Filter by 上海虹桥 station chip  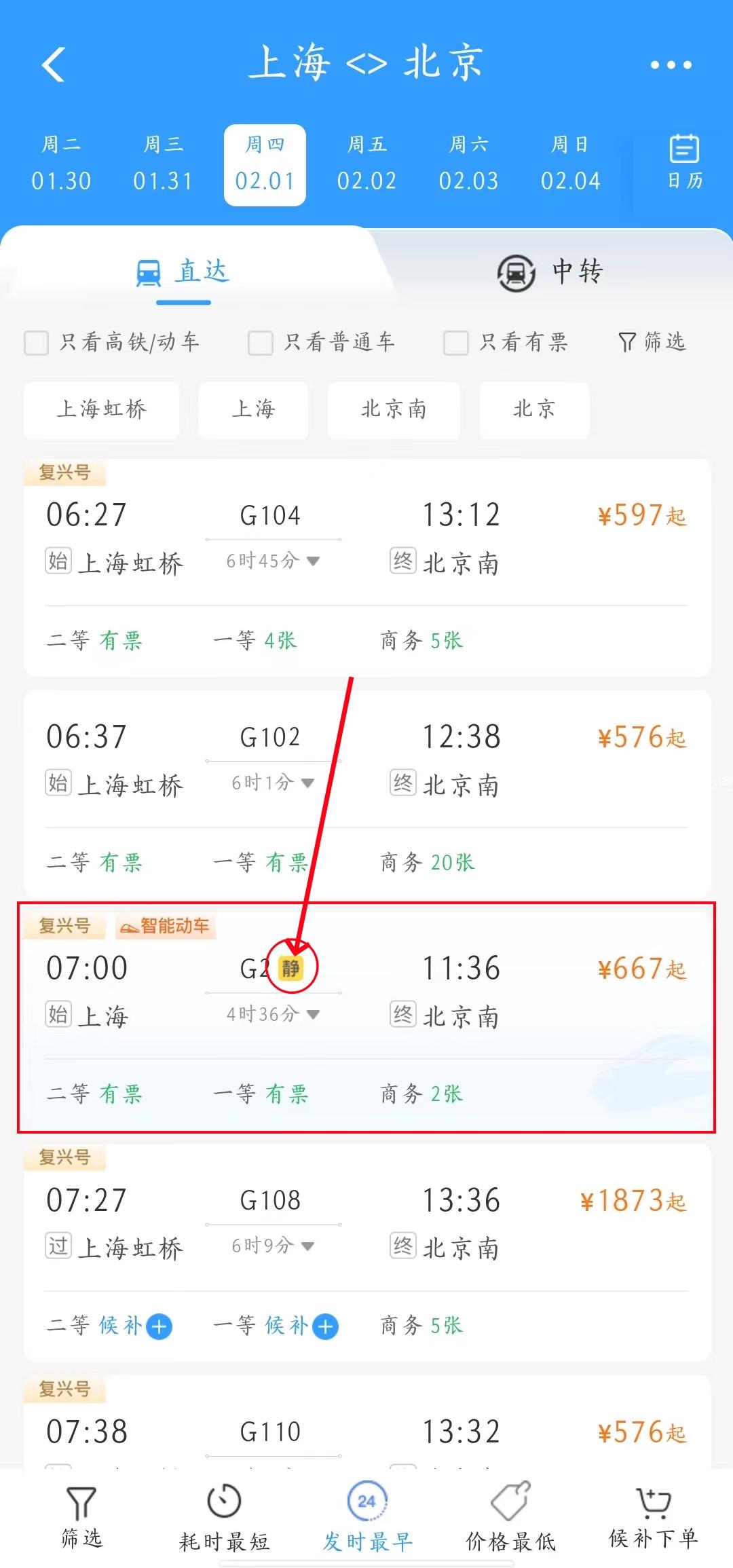(102, 409)
